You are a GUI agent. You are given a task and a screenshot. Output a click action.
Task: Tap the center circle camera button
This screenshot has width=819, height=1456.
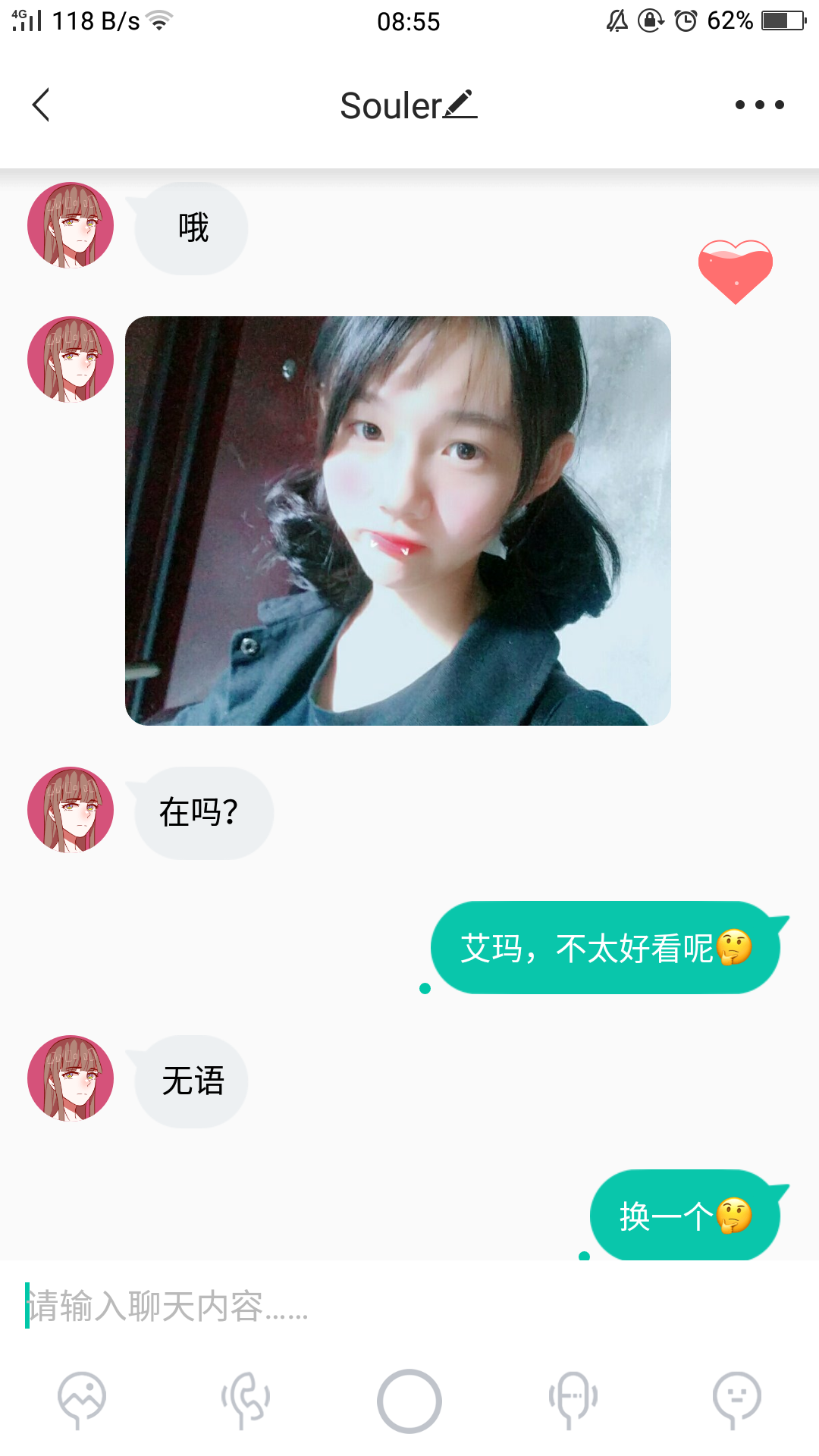coord(409,1401)
